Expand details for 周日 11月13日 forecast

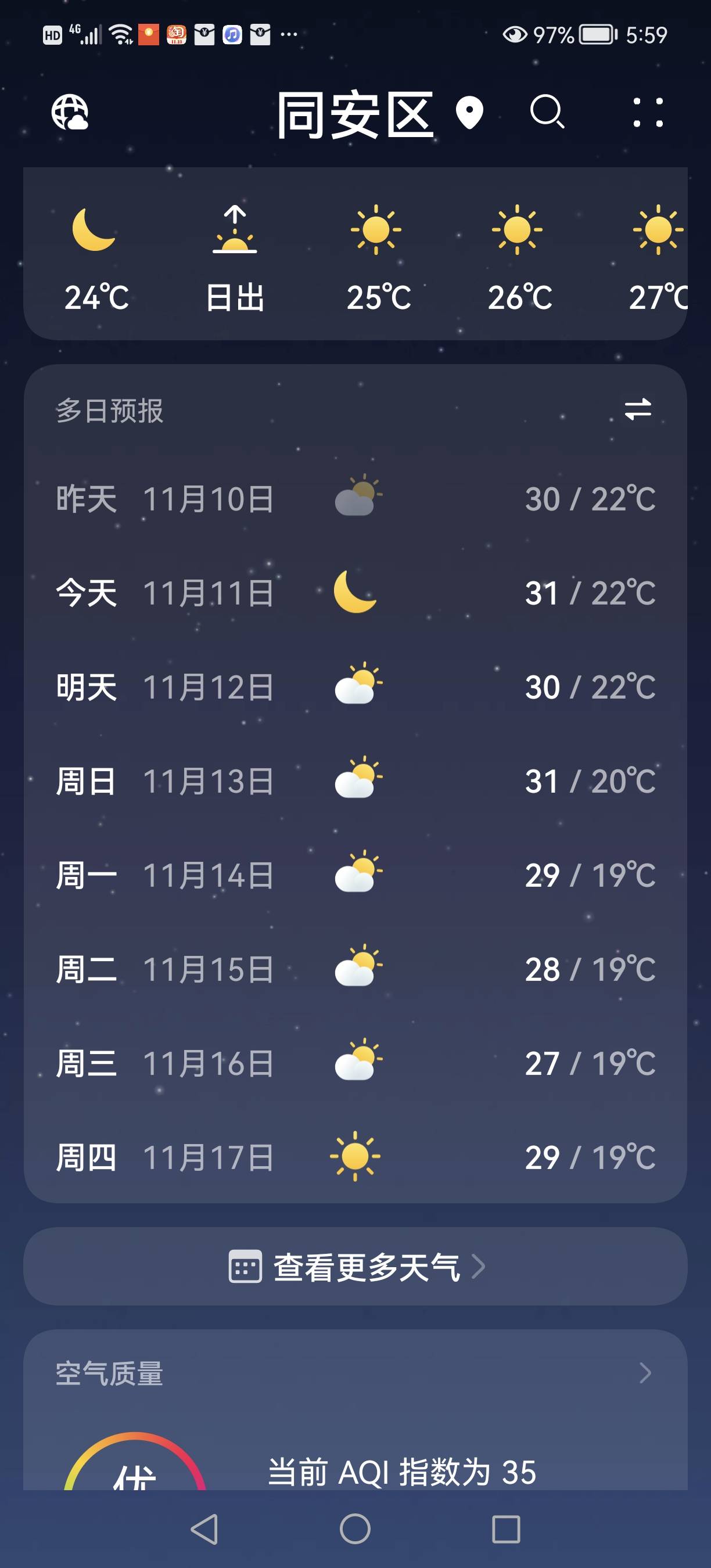355,782
